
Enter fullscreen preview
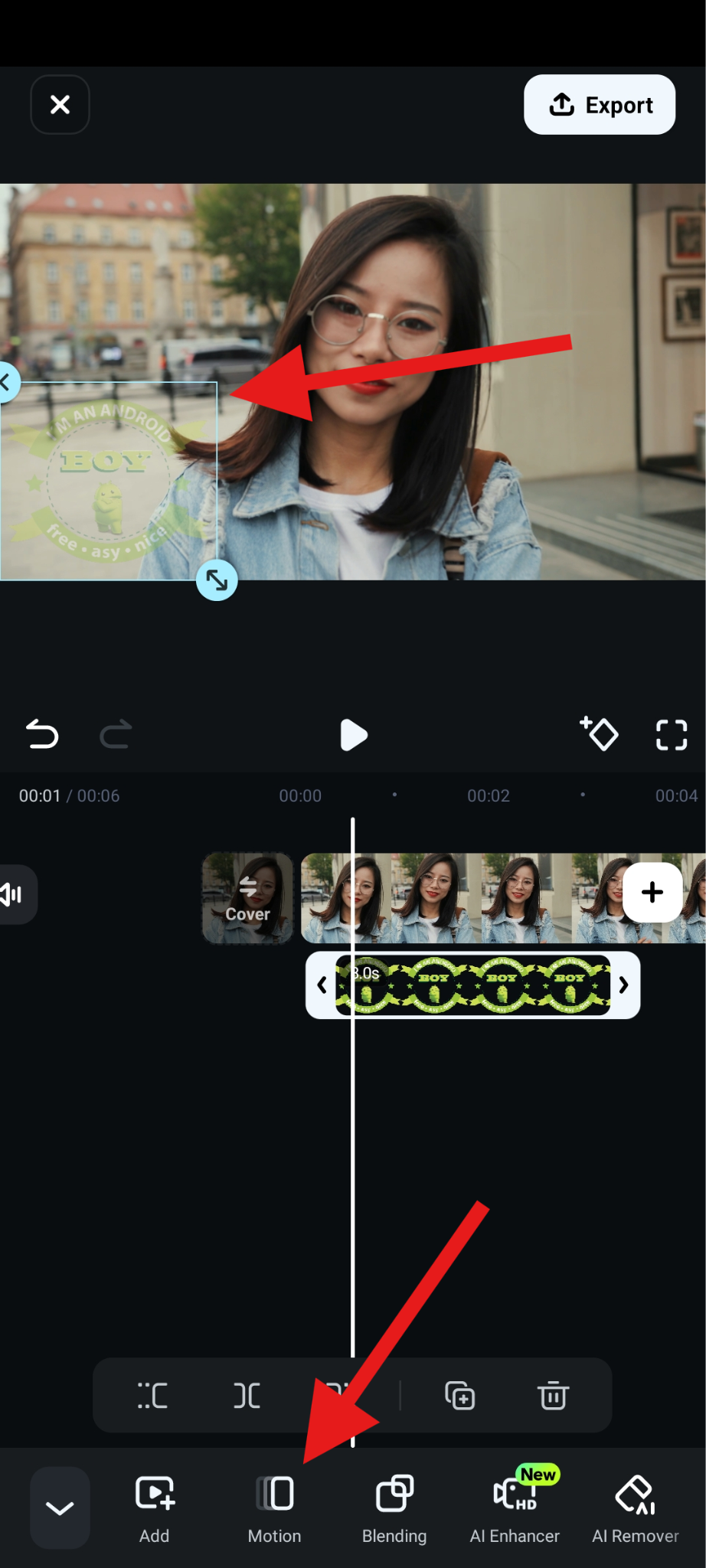pyautogui.click(x=671, y=735)
